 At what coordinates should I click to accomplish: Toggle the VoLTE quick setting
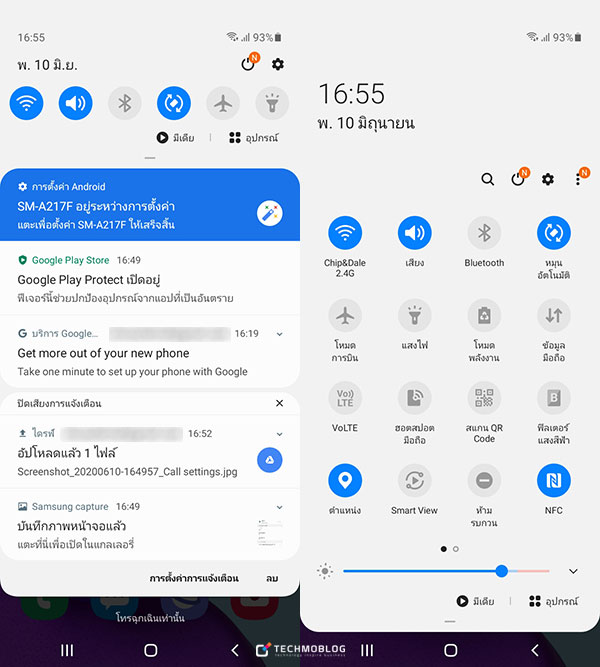tap(345, 398)
